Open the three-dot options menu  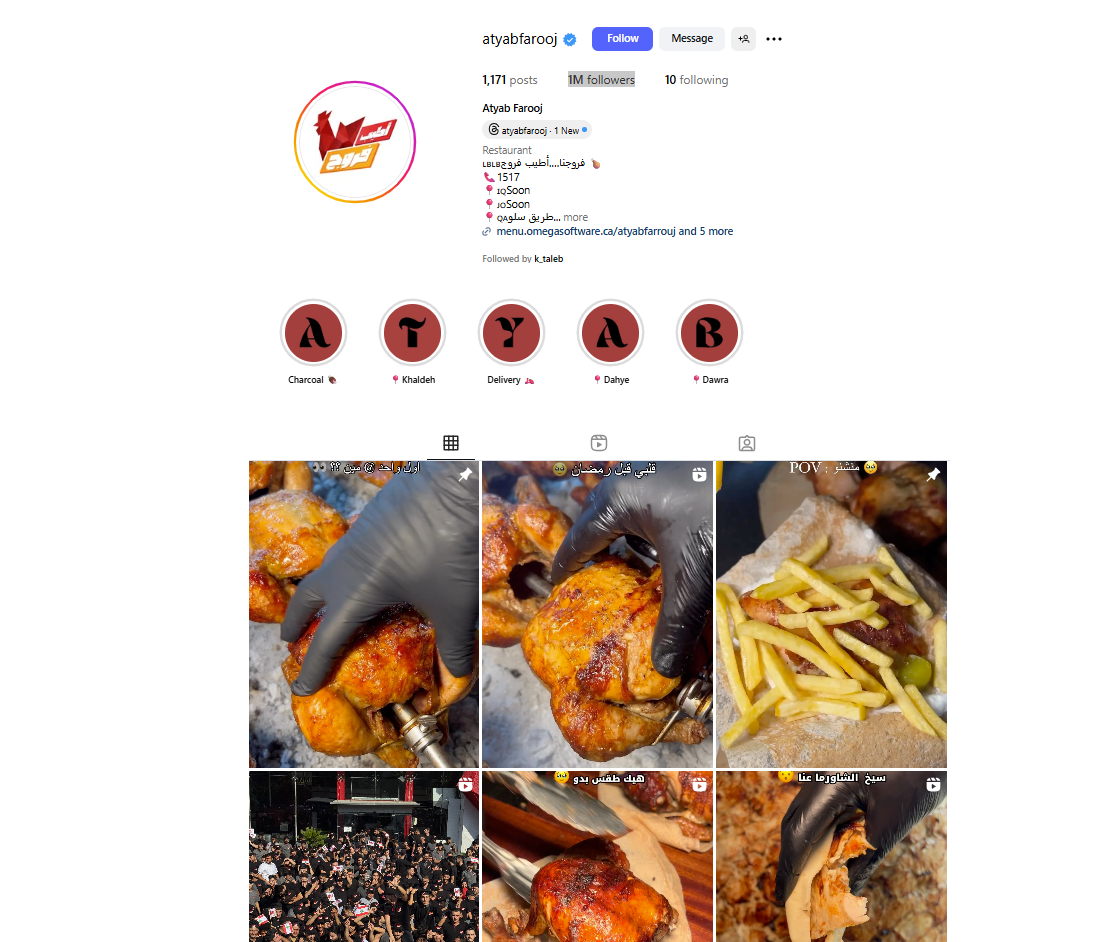(x=774, y=39)
